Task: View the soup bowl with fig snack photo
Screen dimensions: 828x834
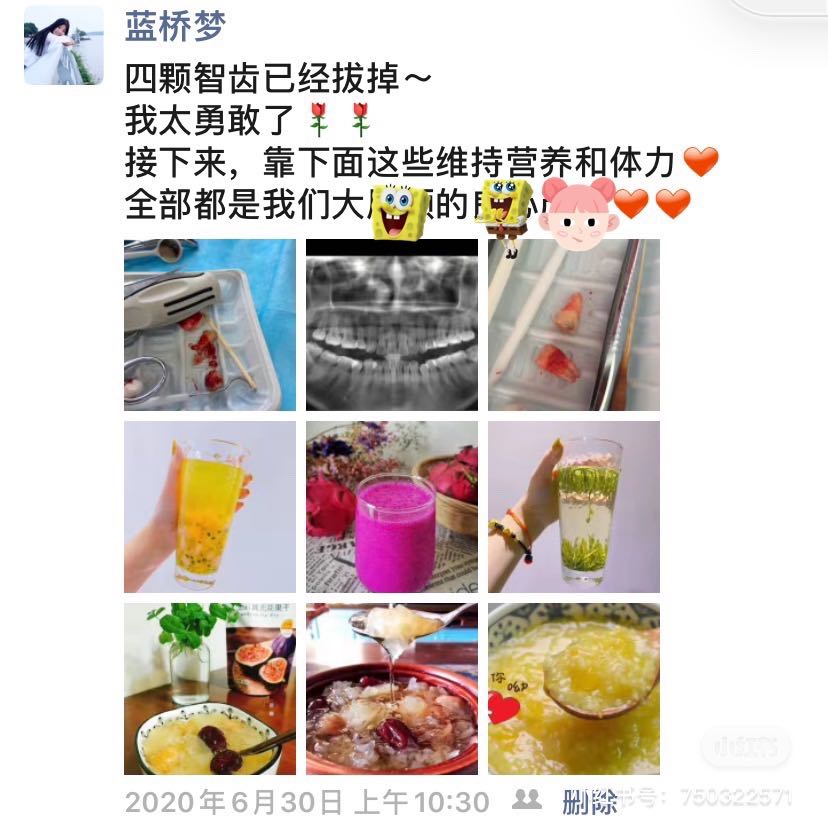Action: (210, 689)
